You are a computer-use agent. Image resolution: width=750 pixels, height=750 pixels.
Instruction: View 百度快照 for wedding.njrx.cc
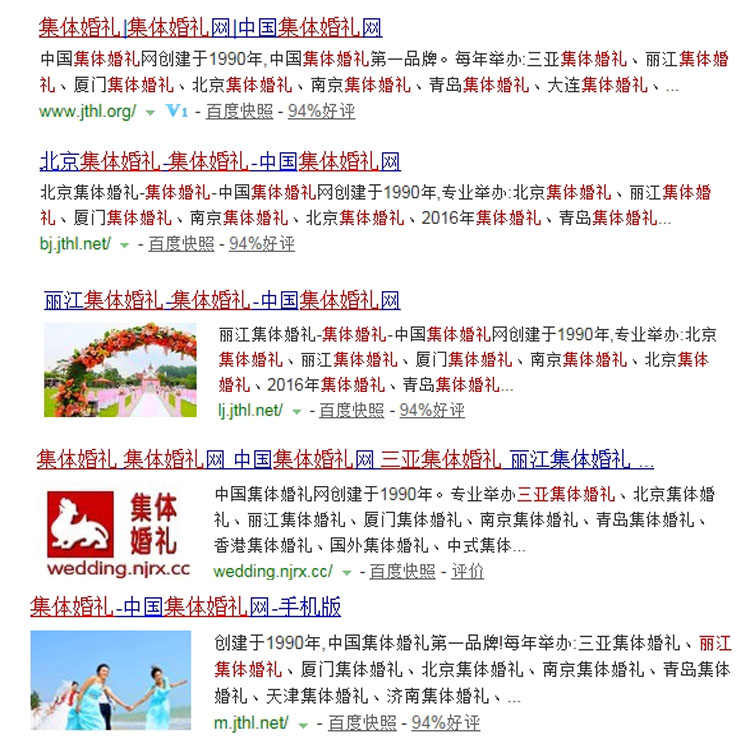click(402, 571)
